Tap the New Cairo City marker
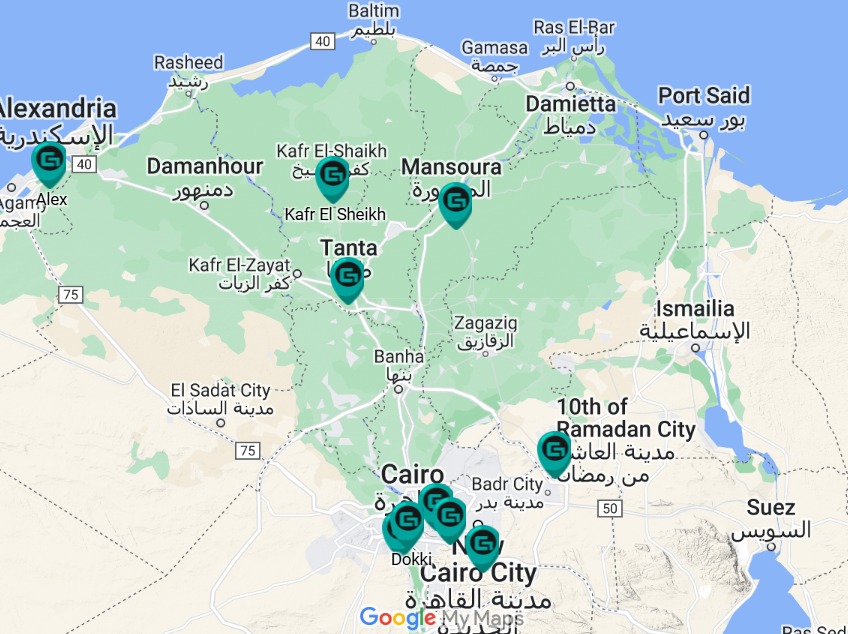 tap(484, 544)
